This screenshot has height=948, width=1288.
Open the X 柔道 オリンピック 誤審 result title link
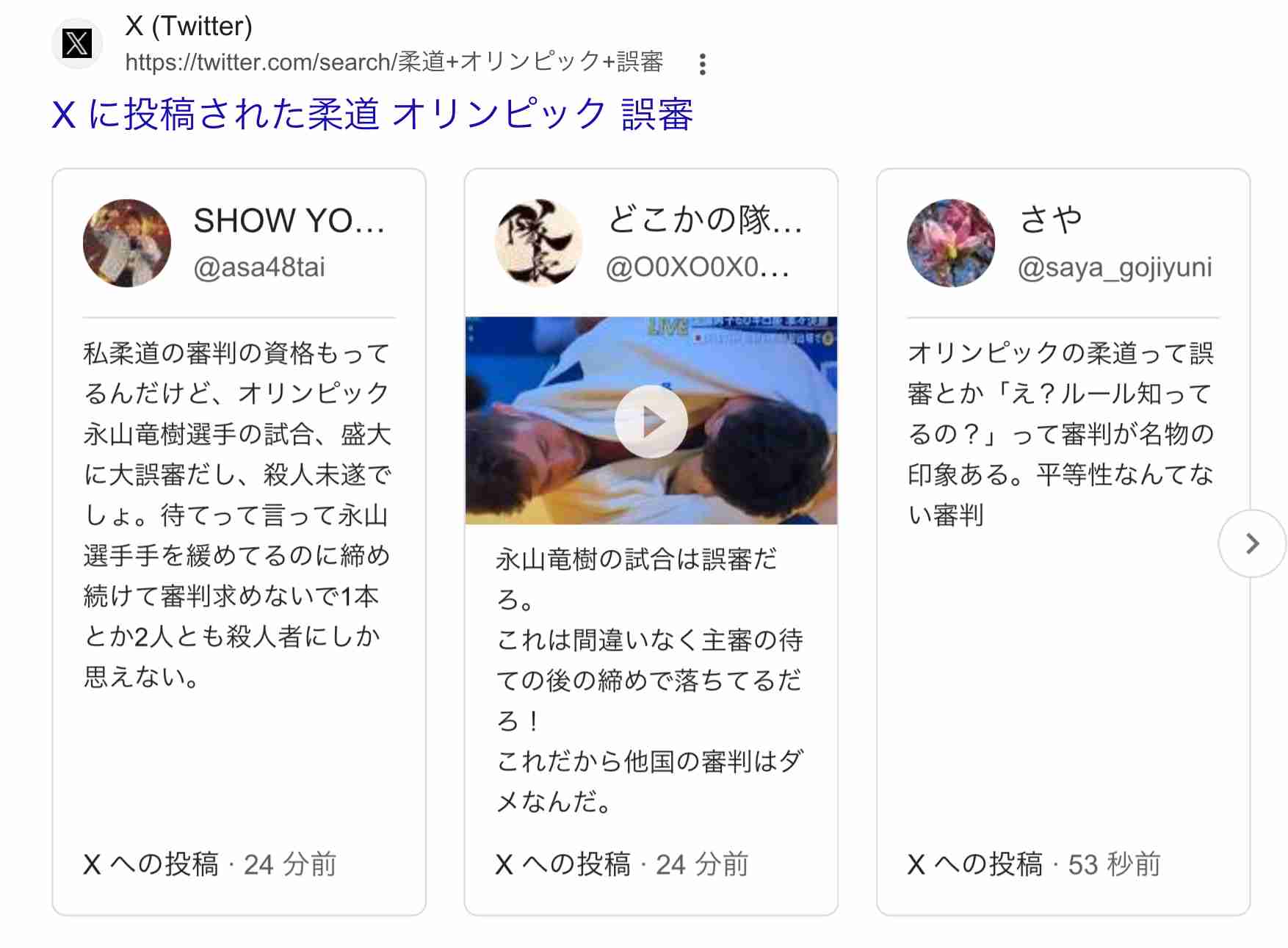click(372, 115)
